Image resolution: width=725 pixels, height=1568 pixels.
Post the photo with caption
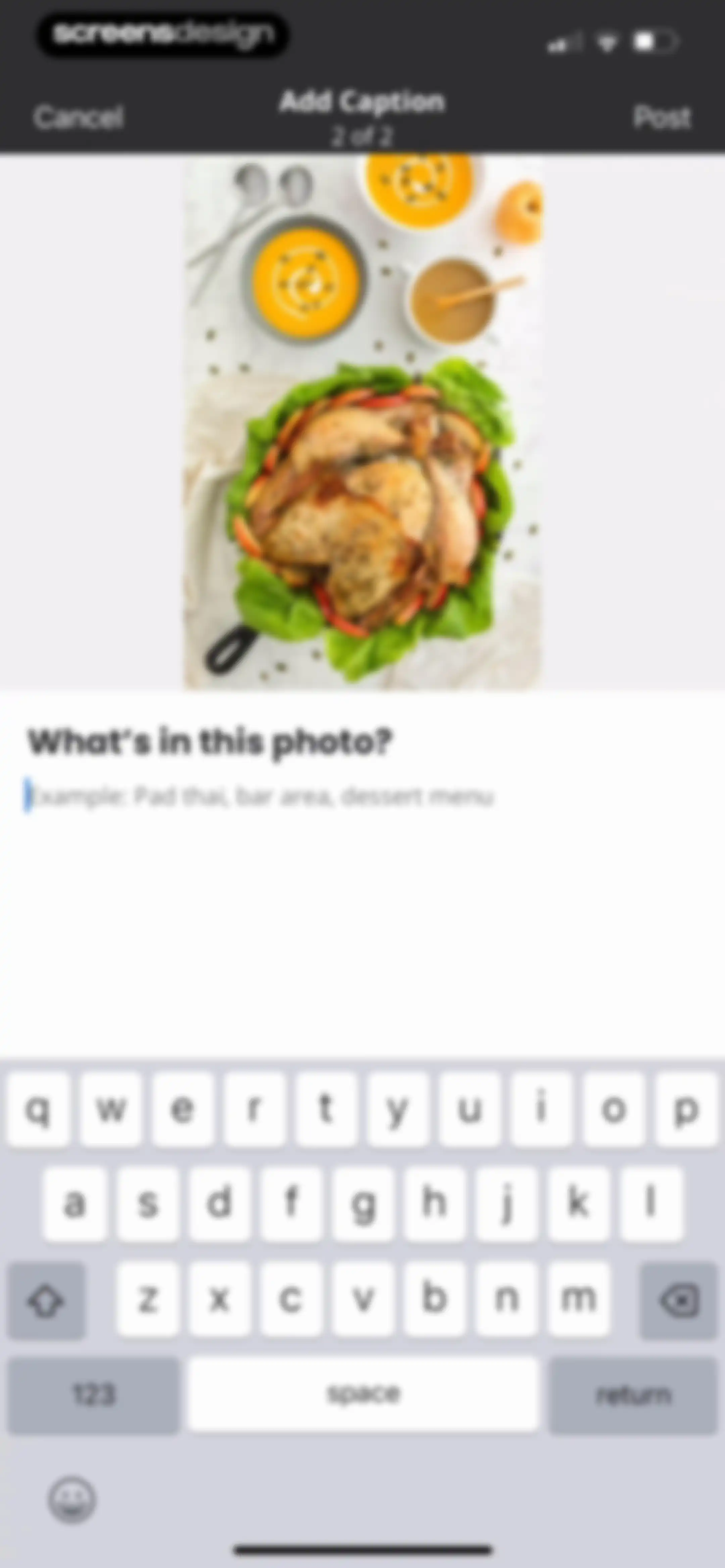(662, 117)
